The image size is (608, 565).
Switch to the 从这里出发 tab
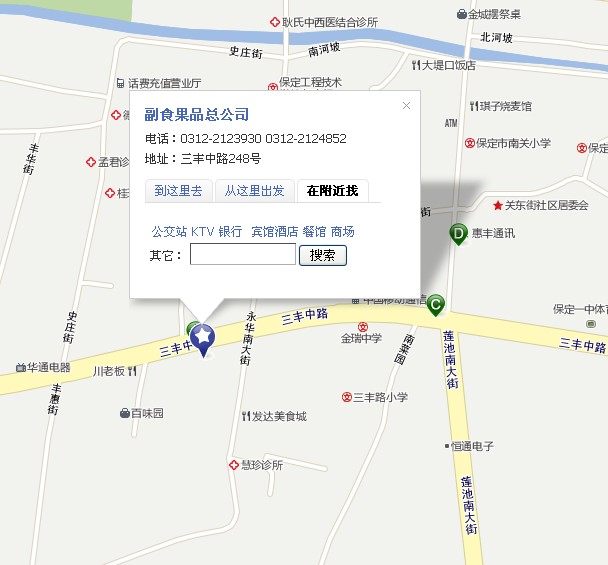254,191
